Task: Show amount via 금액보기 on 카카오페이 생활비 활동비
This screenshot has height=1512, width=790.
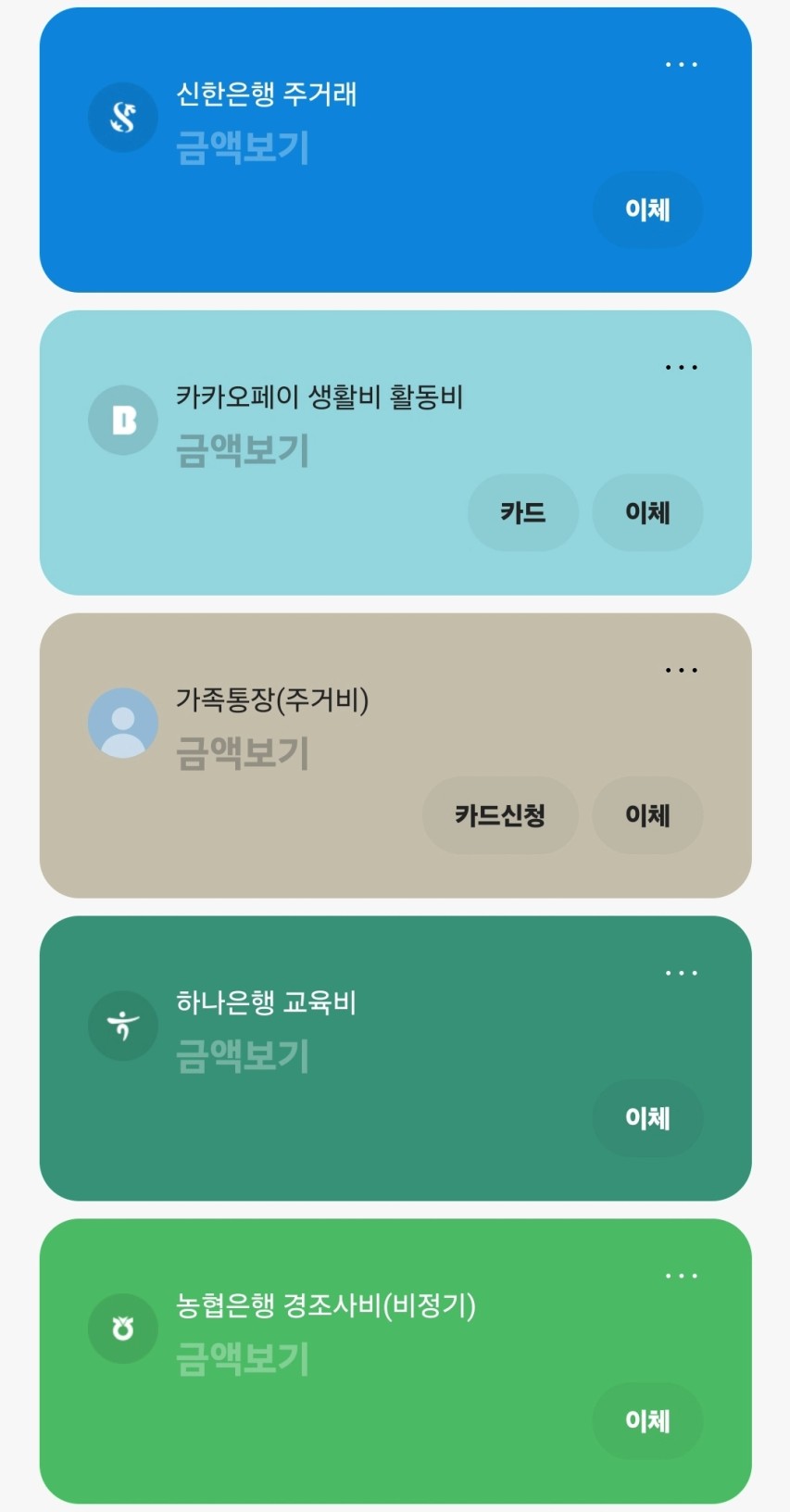Action: [x=243, y=451]
